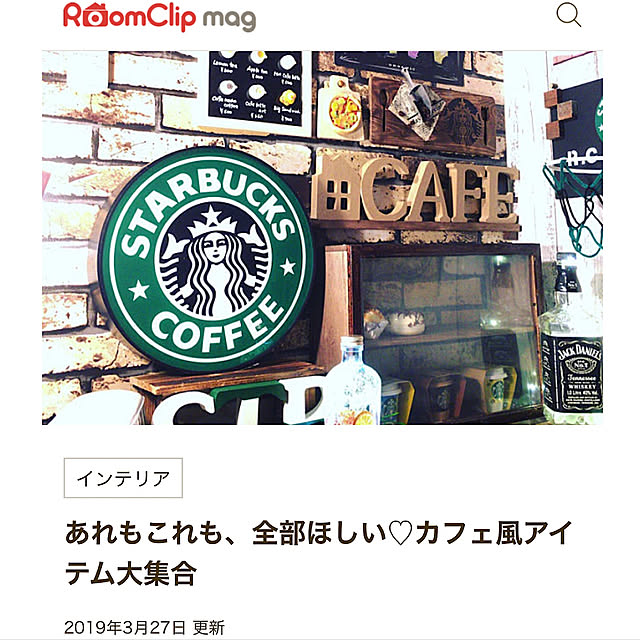Open the search magnifier icon

pyautogui.click(x=569, y=15)
